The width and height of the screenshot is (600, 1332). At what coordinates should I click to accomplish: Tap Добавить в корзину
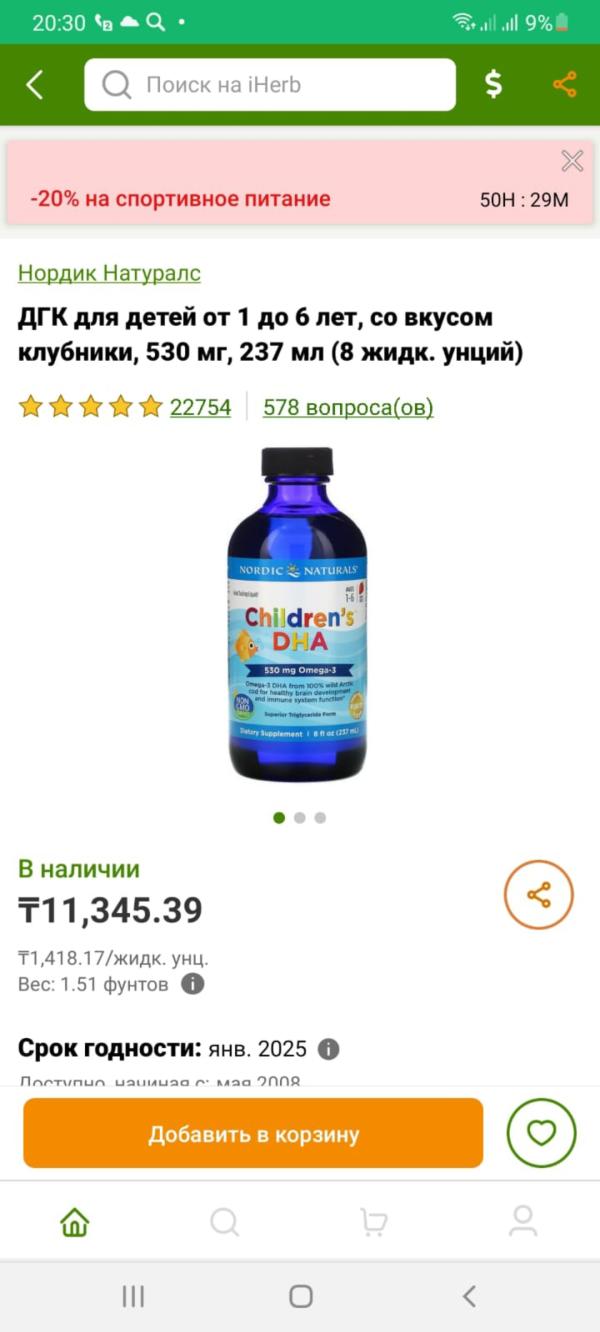coord(253,1134)
